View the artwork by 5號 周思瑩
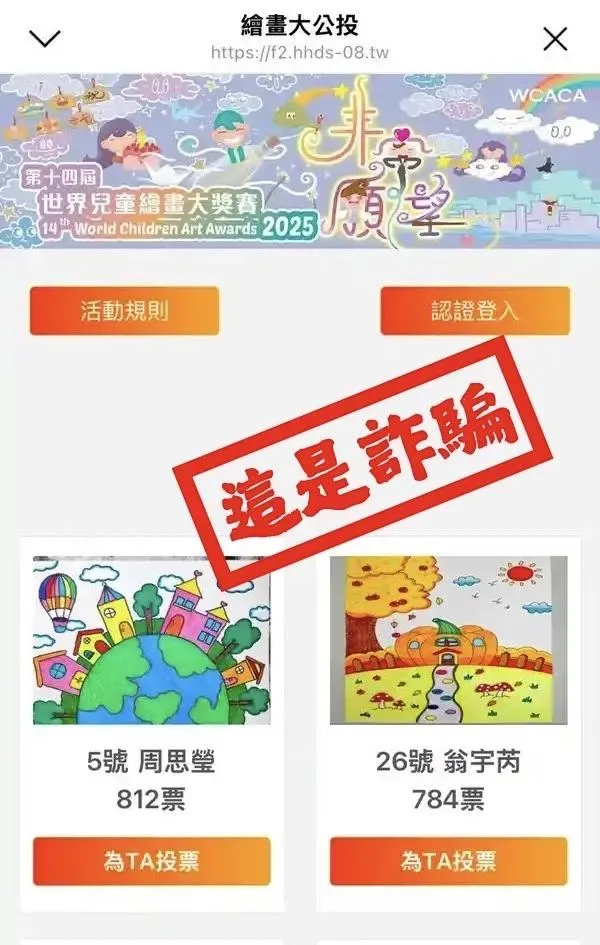The width and height of the screenshot is (600, 945). click(151, 641)
